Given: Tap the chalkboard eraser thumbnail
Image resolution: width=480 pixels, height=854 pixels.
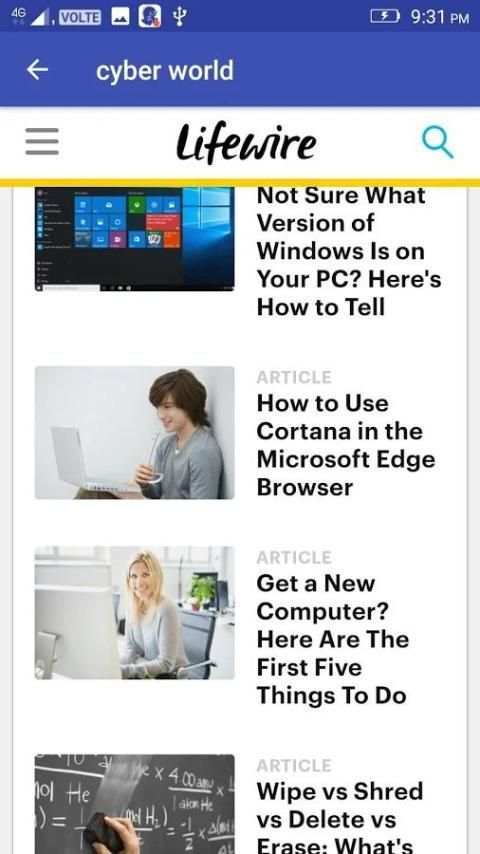Looking at the screenshot, I should 135,804.
